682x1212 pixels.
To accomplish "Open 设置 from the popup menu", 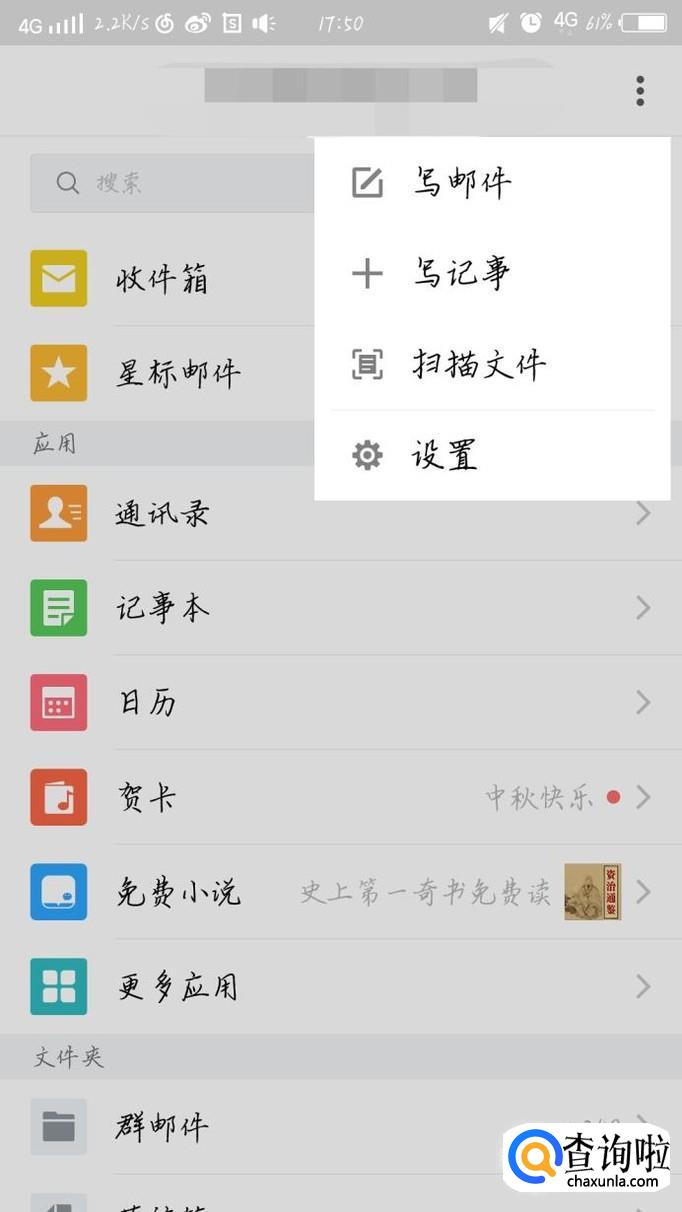I will click(444, 456).
